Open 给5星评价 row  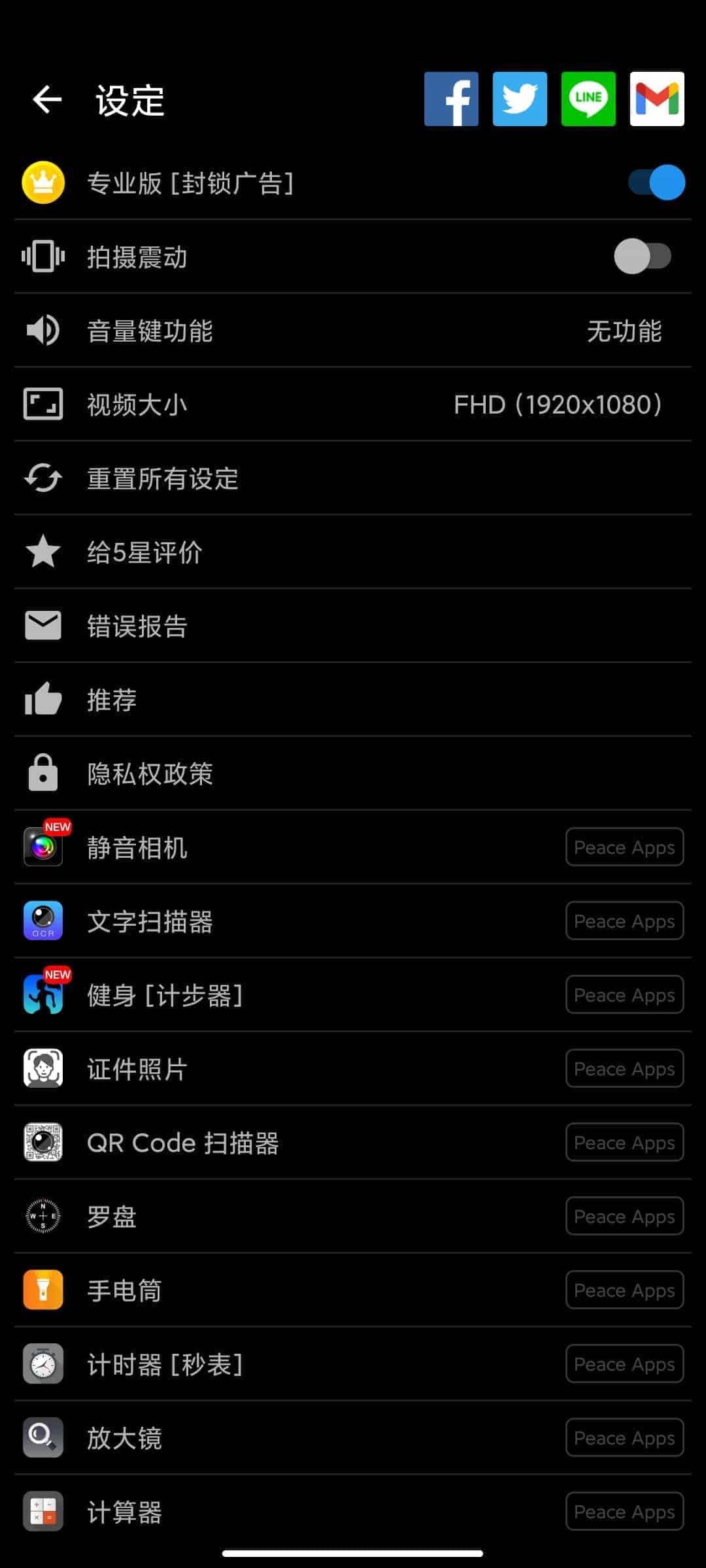353,552
